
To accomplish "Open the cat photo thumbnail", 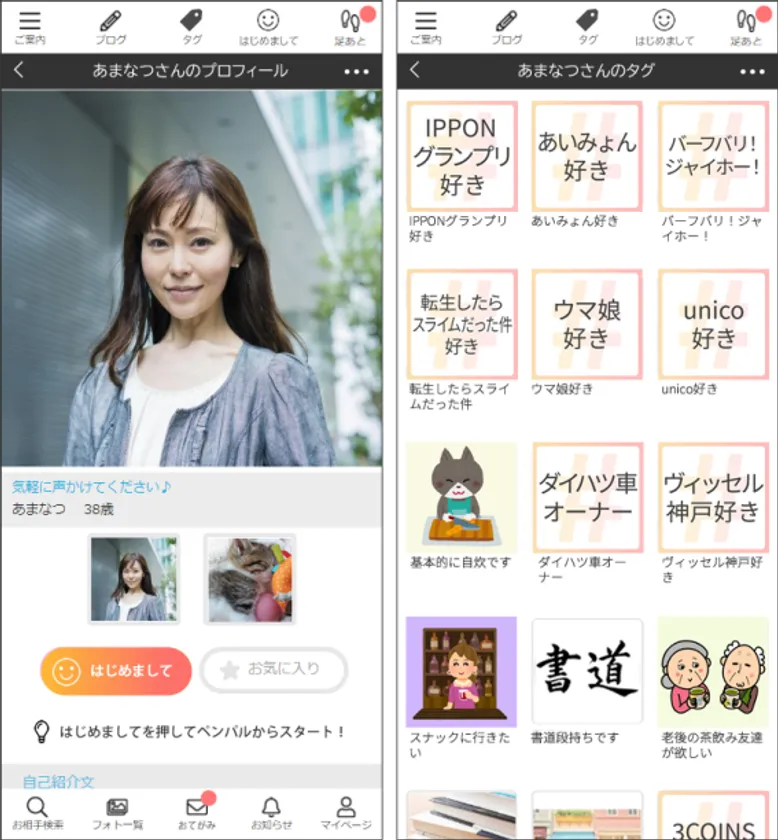I will [250, 579].
